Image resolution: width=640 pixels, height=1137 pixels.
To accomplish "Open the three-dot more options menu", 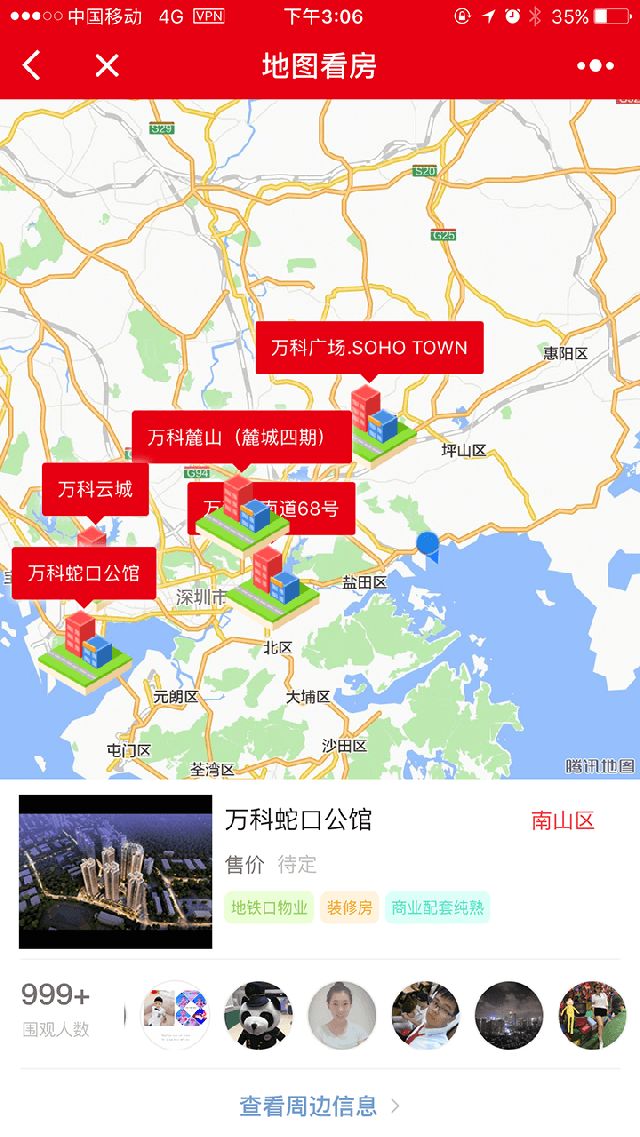I will click(x=595, y=66).
